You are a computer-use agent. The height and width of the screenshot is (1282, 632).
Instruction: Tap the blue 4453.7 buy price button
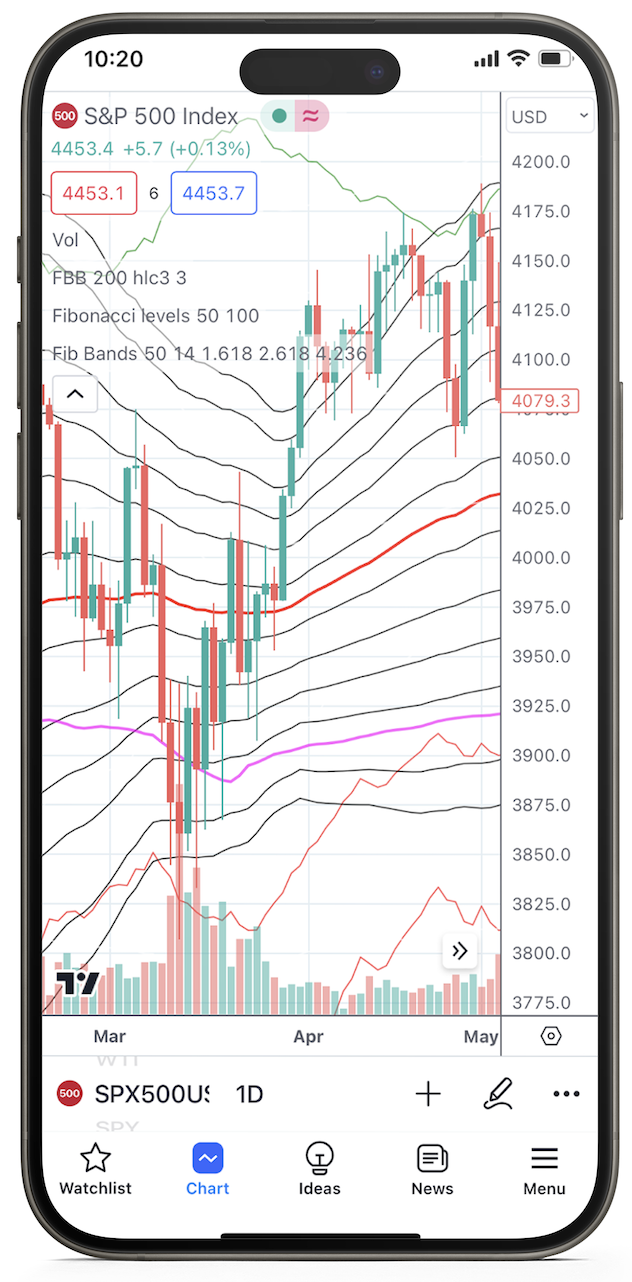click(x=214, y=194)
